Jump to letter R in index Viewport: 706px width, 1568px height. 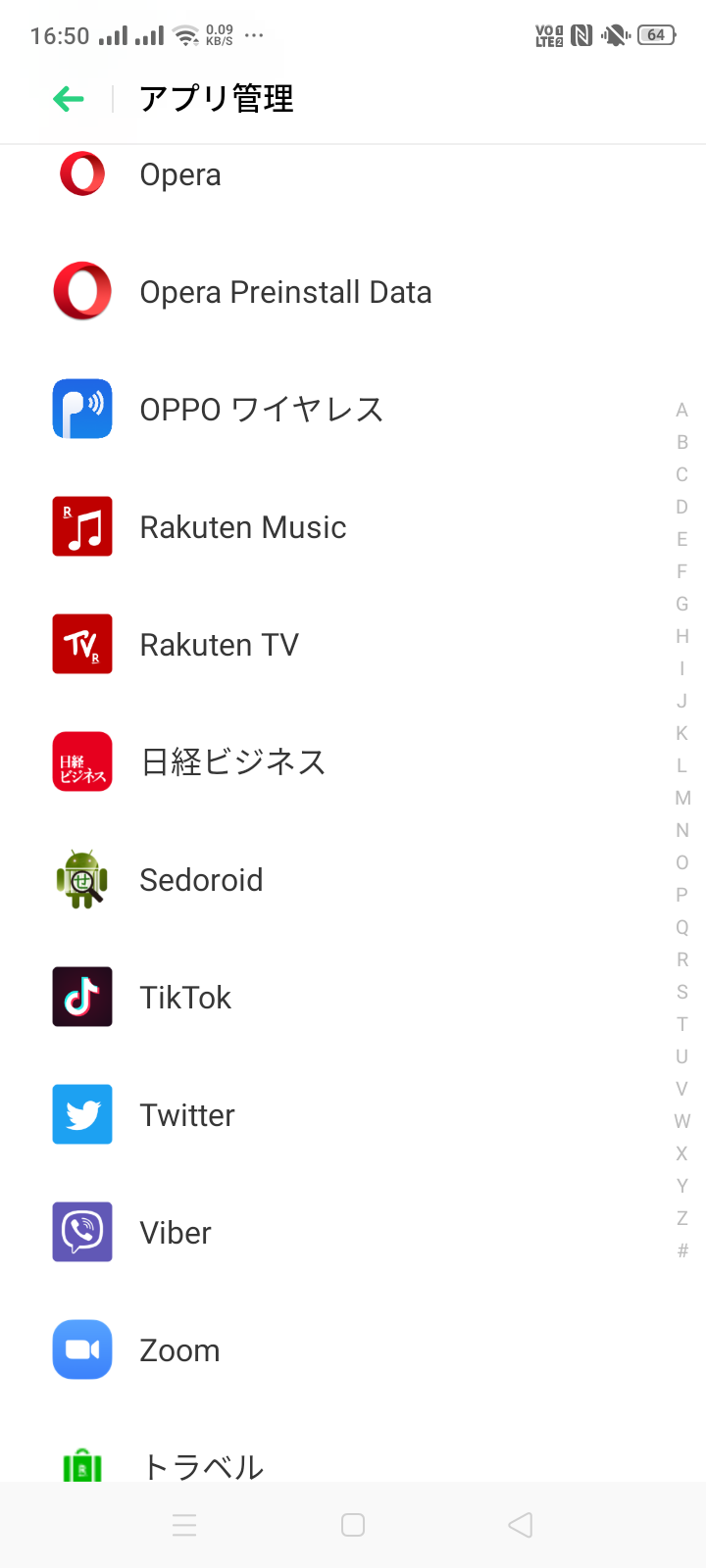(682, 959)
